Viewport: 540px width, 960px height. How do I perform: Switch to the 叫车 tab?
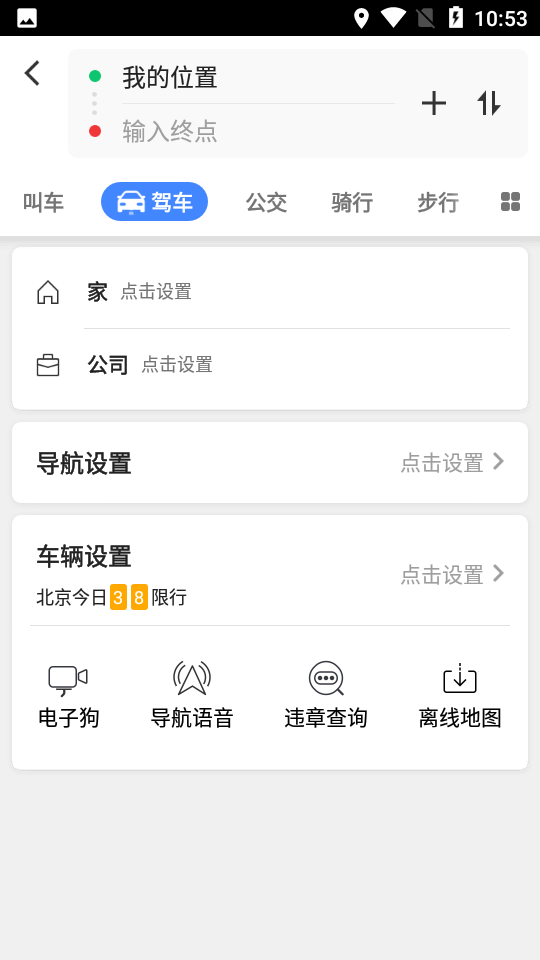43,202
